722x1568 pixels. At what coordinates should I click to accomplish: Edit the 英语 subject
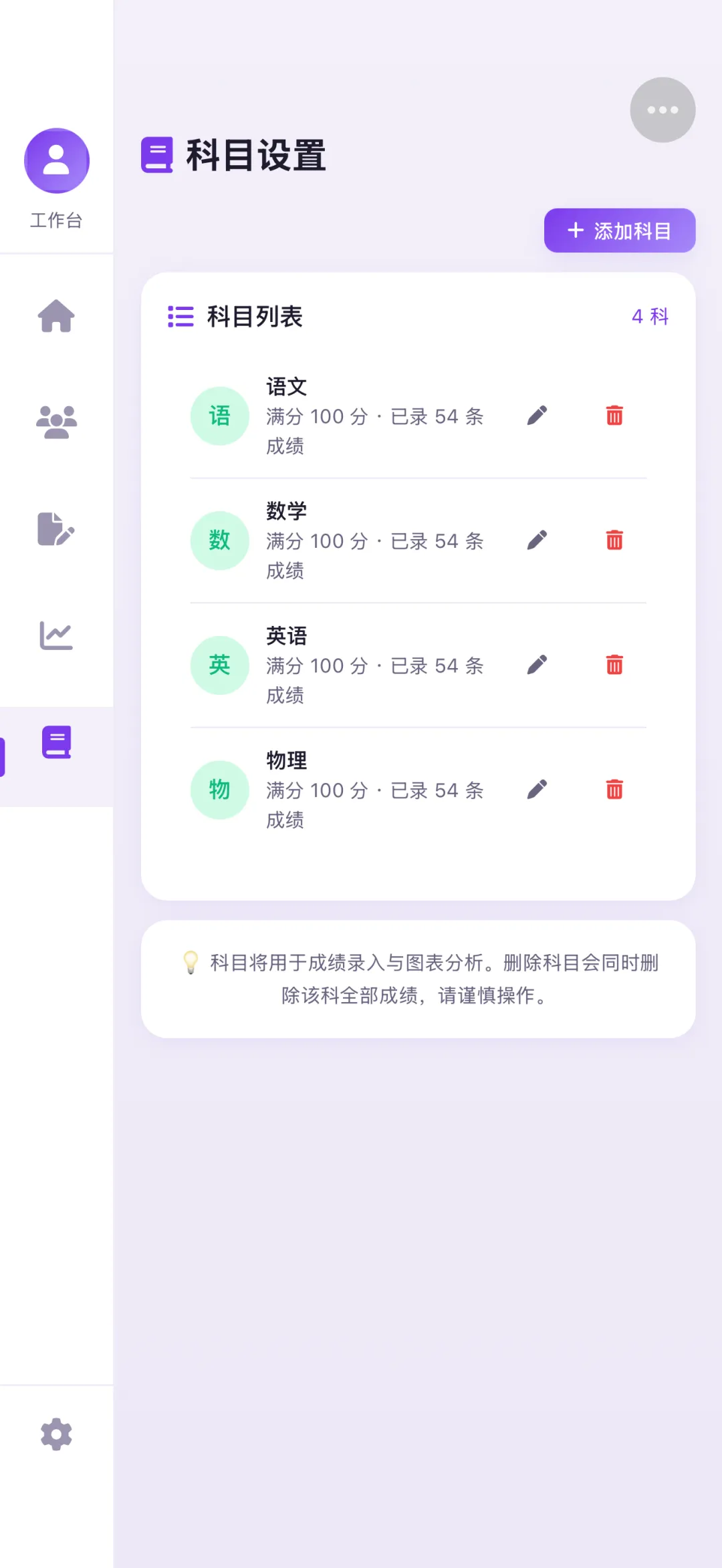coord(537,665)
